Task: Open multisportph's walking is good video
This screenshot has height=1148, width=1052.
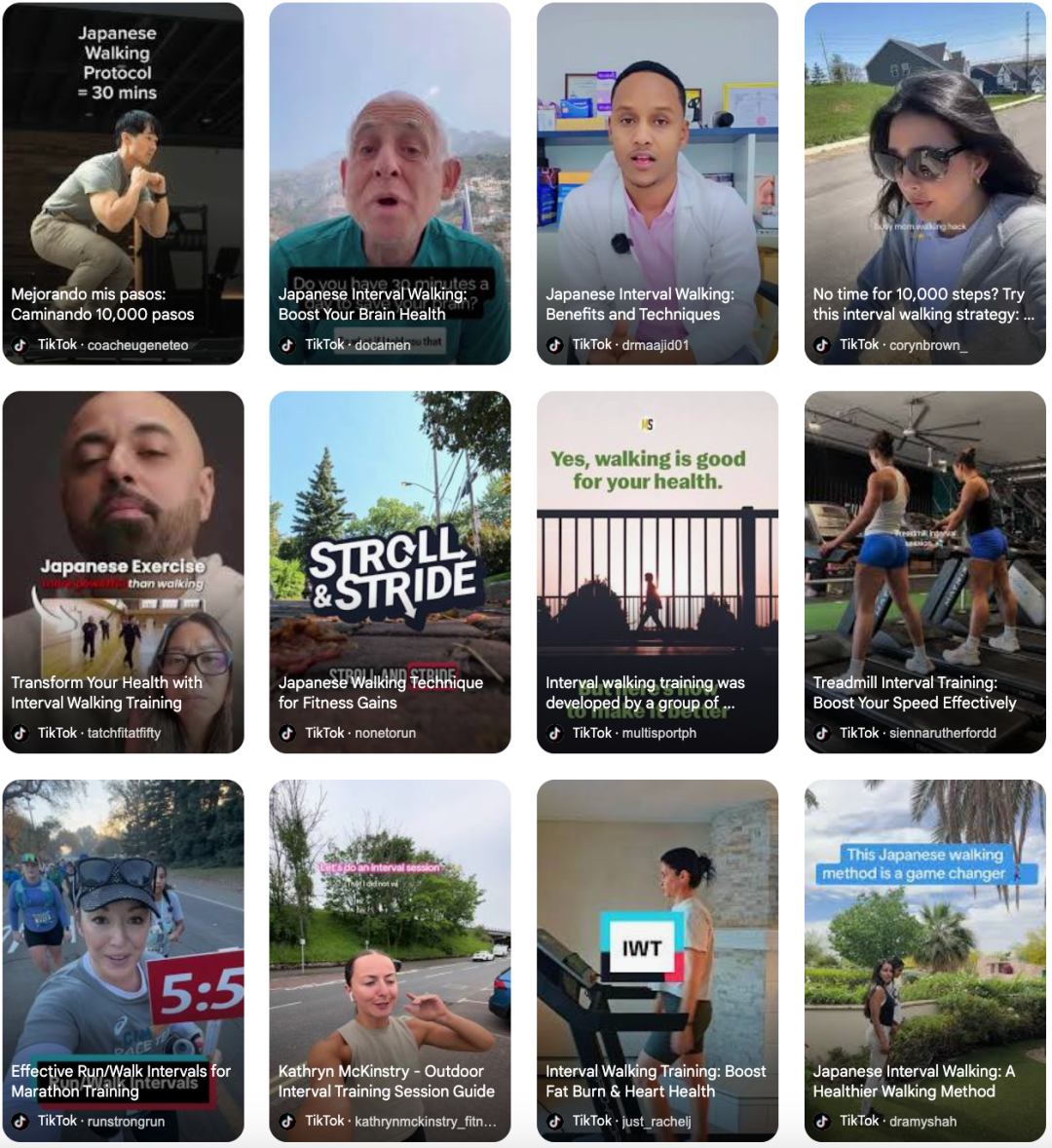Action: (x=657, y=571)
